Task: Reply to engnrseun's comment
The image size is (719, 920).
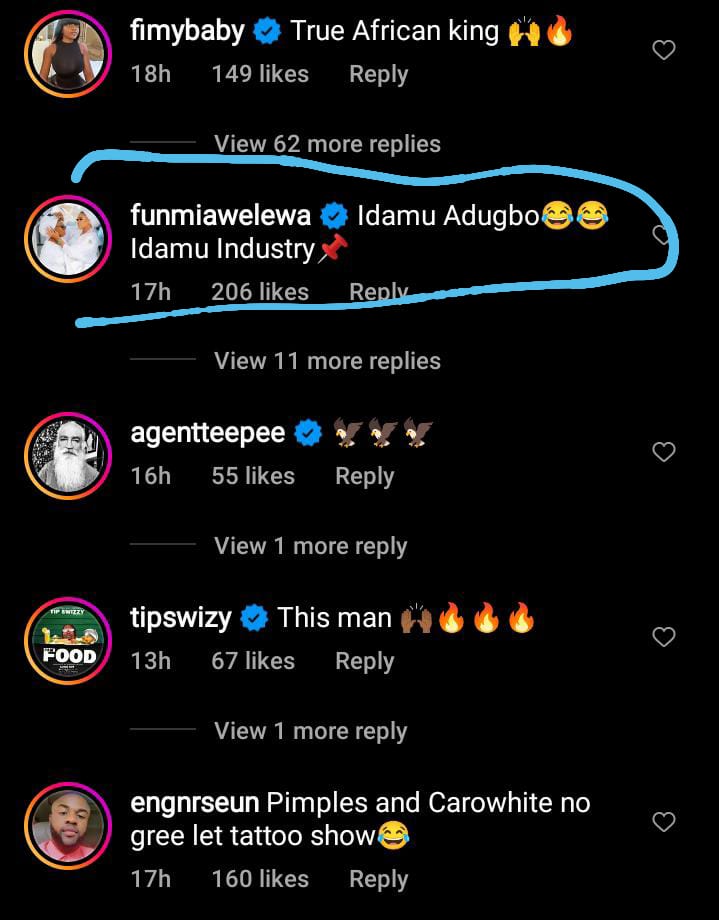Action: point(378,879)
